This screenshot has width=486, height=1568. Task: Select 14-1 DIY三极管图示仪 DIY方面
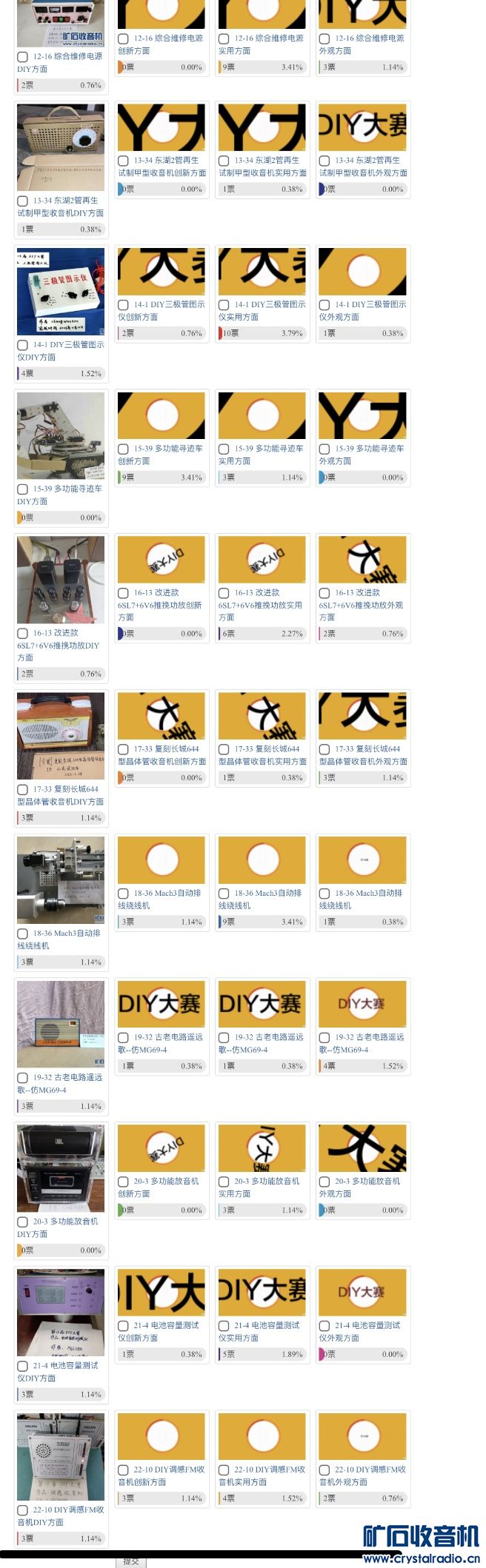pyautogui.click(x=23, y=346)
